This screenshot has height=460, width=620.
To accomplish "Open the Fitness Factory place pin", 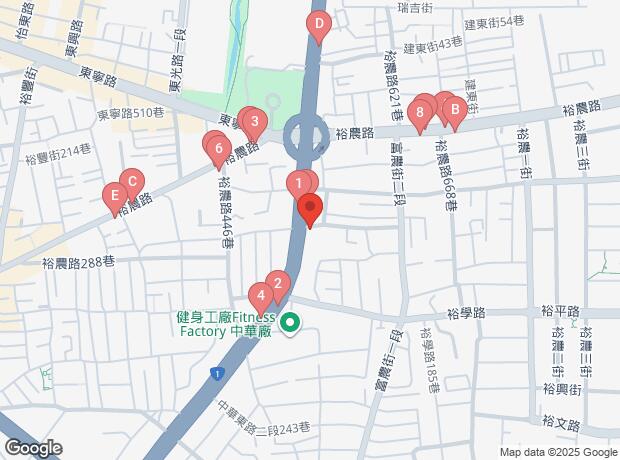I will 291,322.
